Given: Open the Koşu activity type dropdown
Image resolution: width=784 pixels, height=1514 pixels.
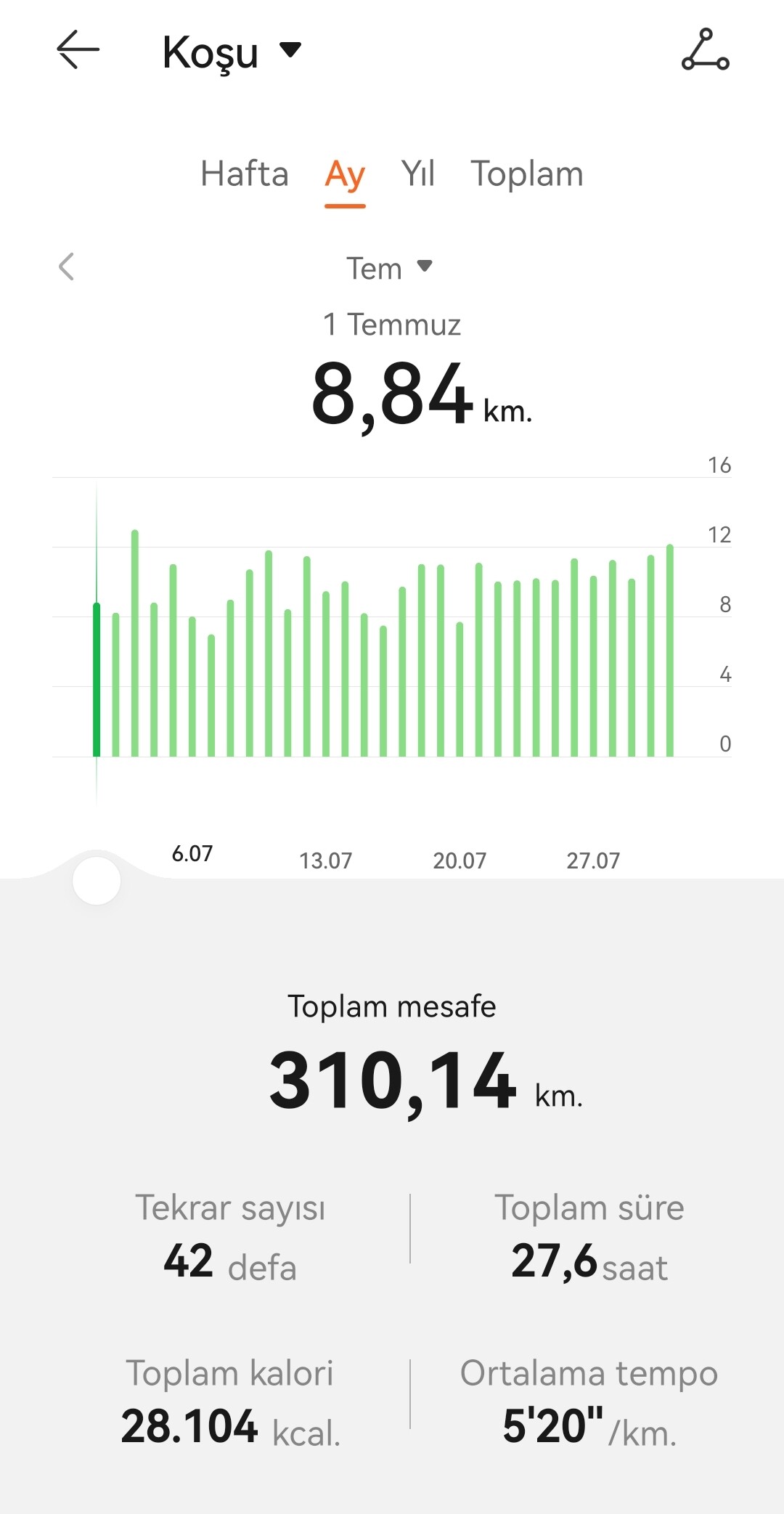Looking at the screenshot, I should [x=232, y=52].
